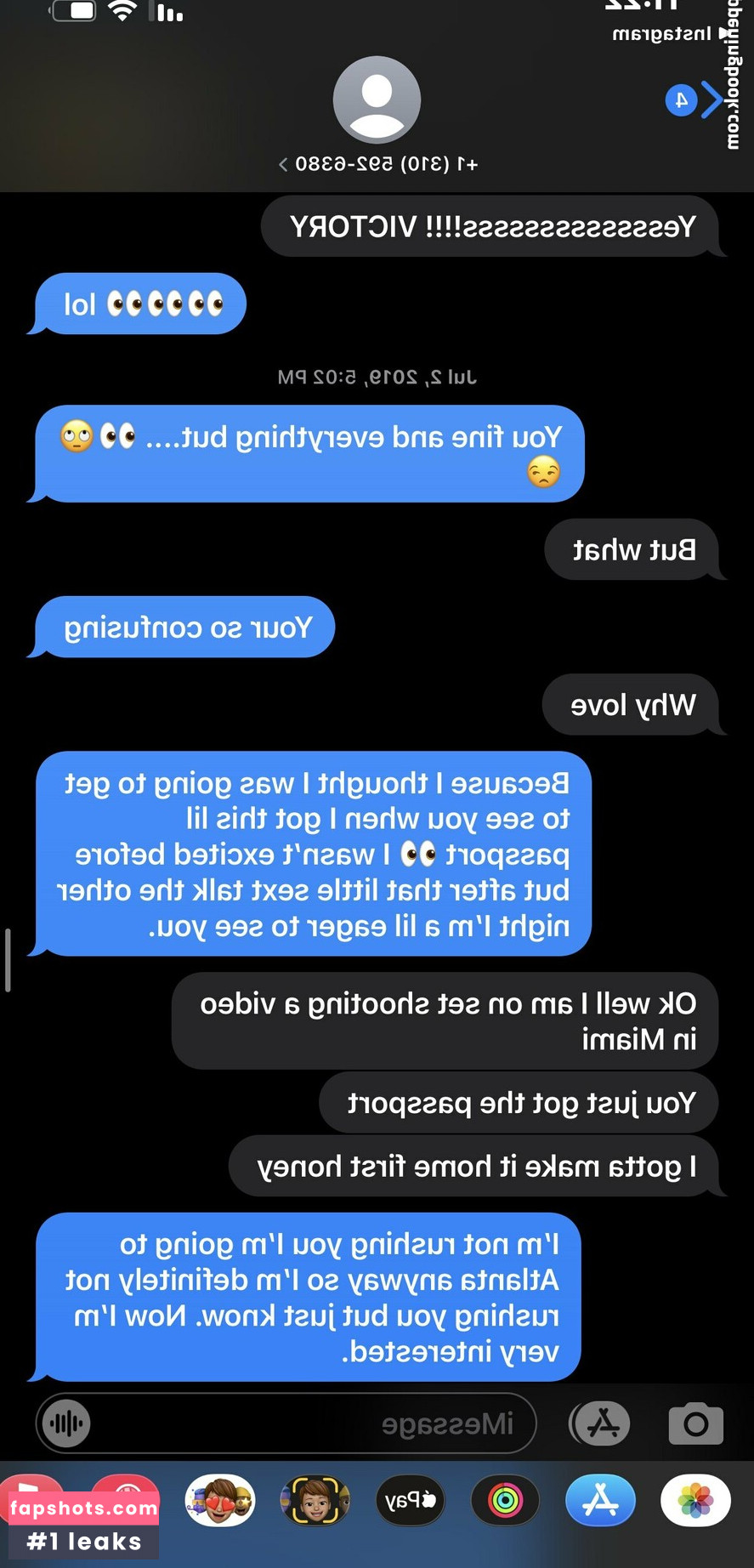Screen dimensions: 754x1568
Task: Open App Store in the app drawer
Action: pyautogui.click(x=601, y=1501)
